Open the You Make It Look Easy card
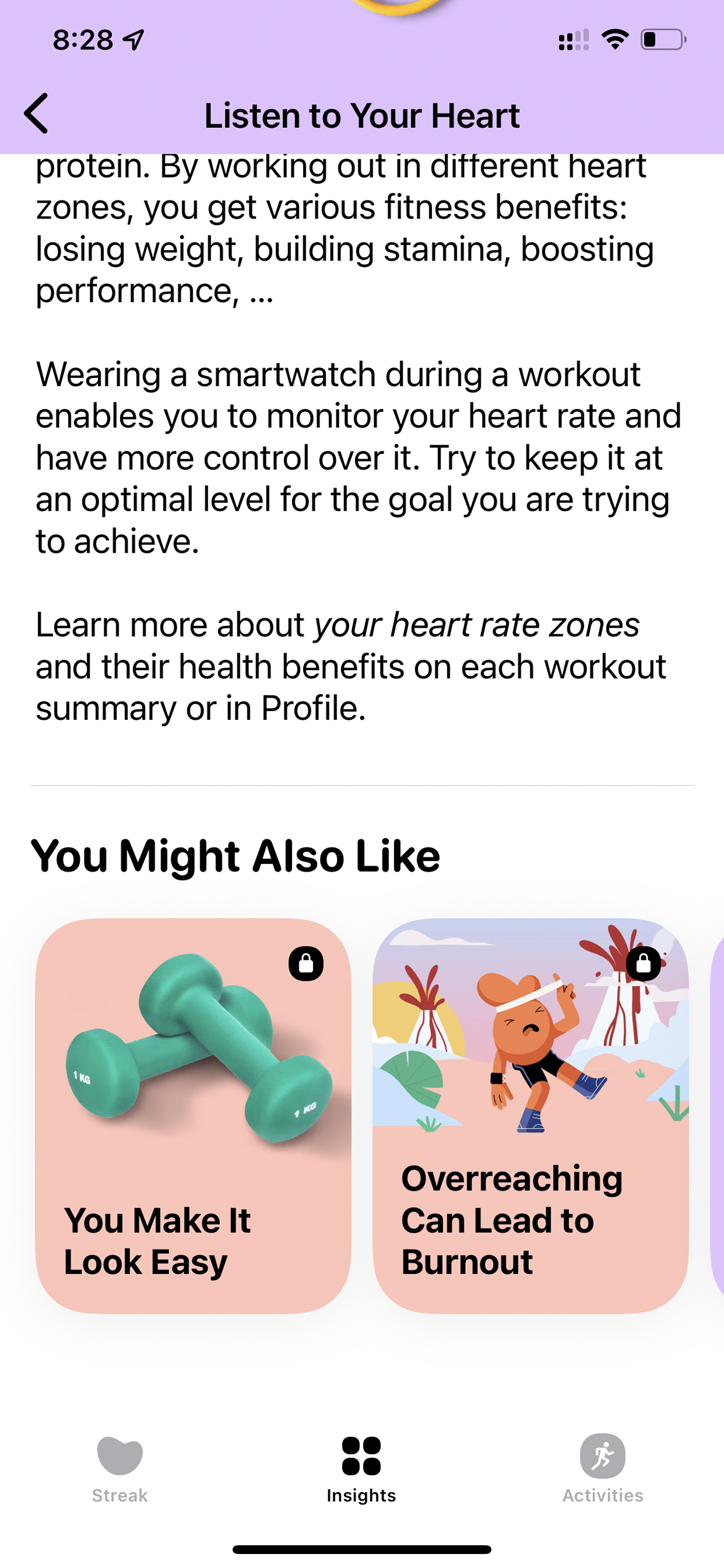The image size is (724, 1568). point(193,1116)
